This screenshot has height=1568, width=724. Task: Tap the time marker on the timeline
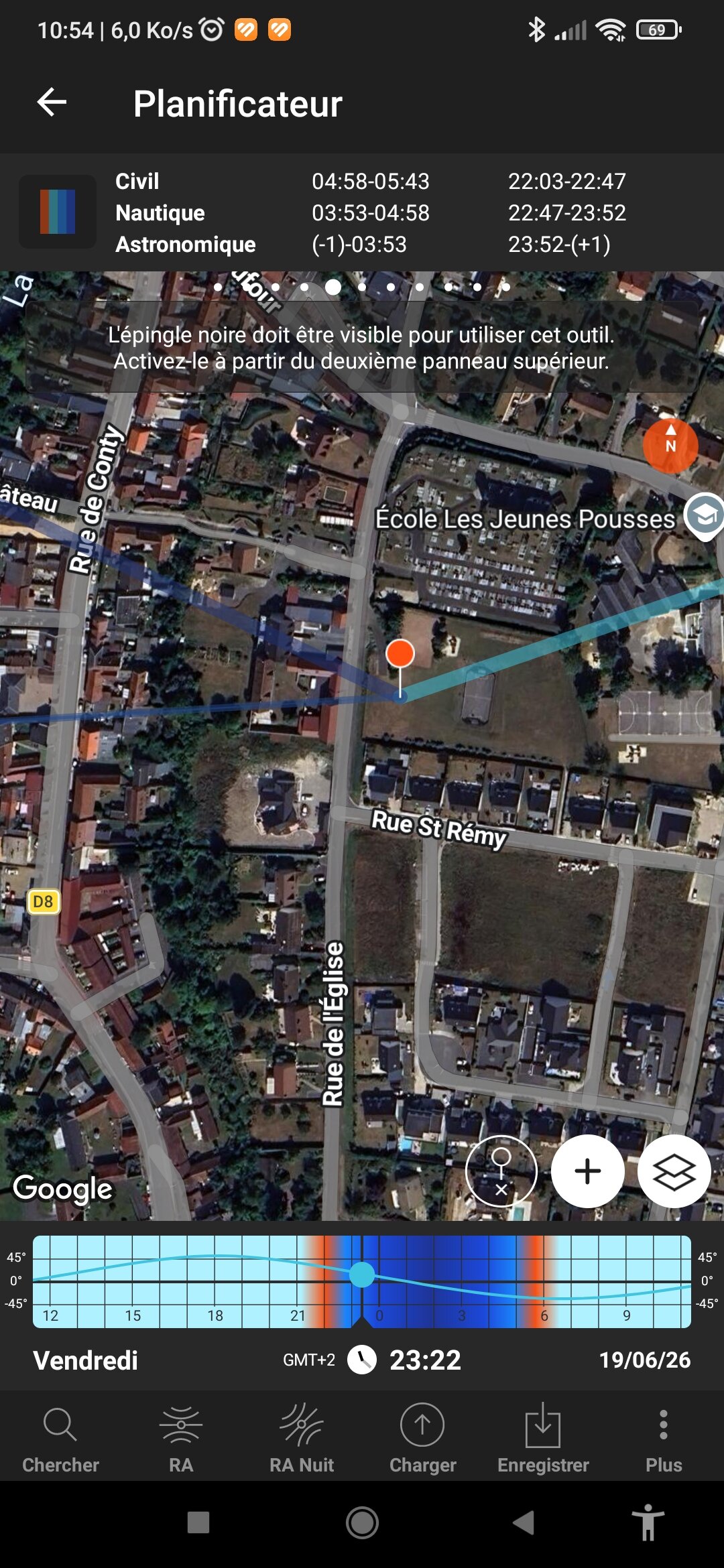point(362,1275)
